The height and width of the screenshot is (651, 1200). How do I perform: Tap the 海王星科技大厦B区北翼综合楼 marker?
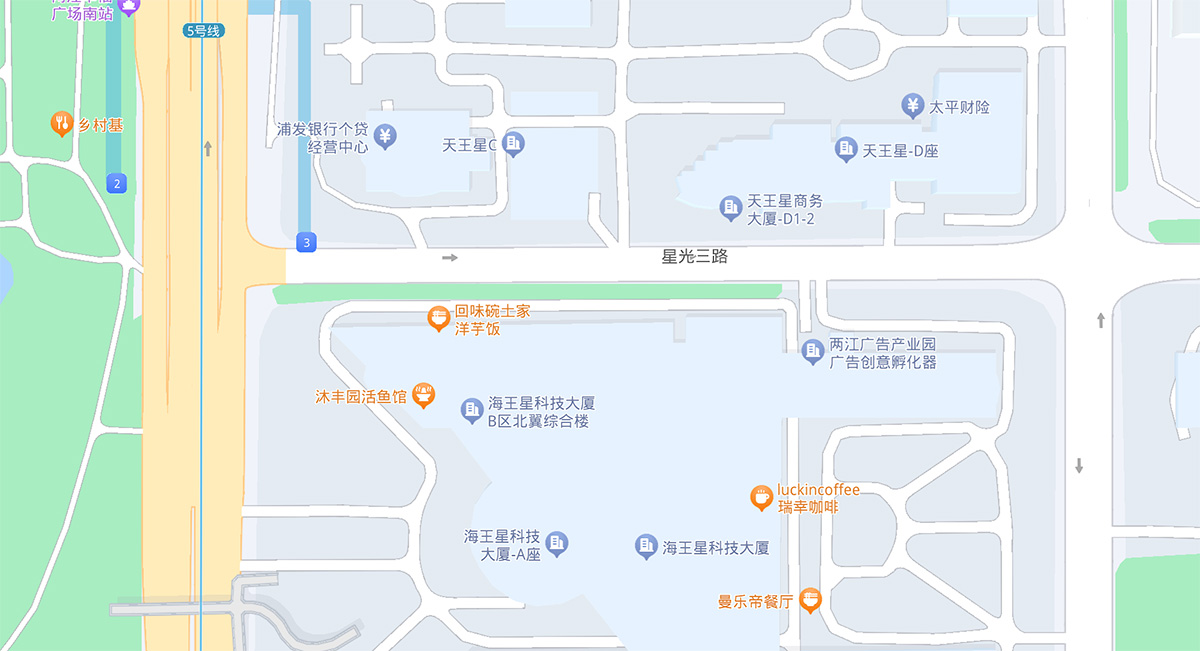pyautogui.click(x=472, y=410)
